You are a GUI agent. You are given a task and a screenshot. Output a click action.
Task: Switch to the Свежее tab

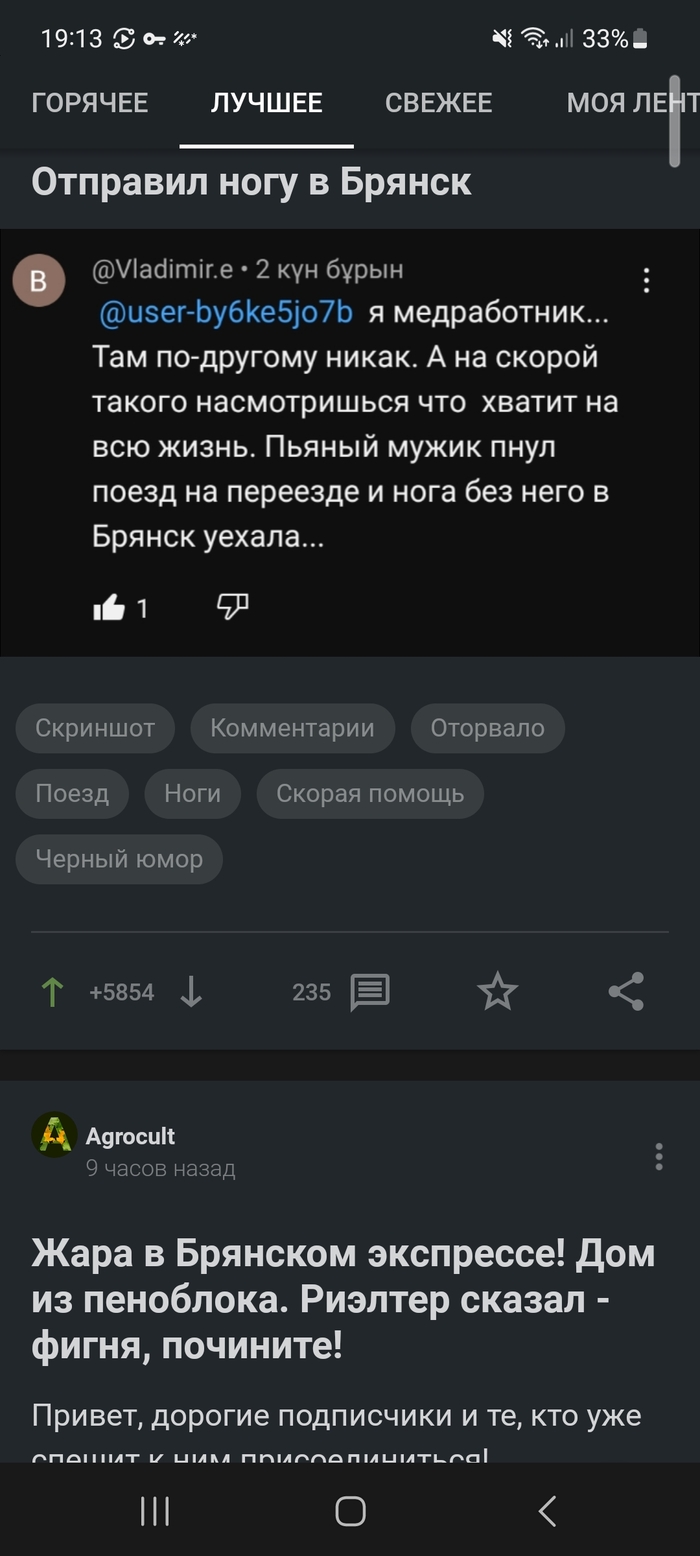pos(438,103)
